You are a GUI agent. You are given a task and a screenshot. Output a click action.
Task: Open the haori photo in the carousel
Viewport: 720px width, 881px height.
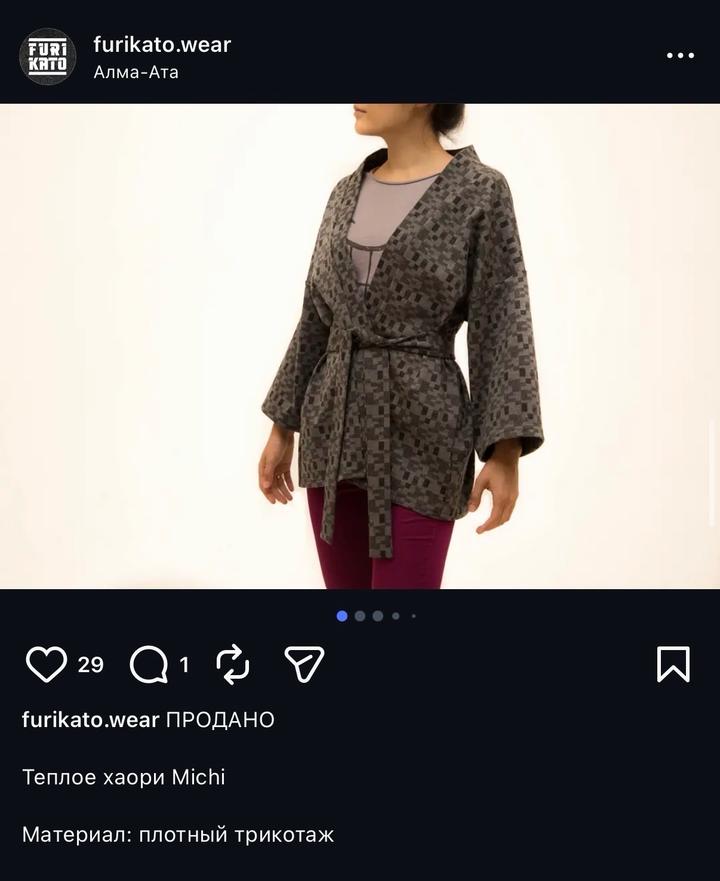pos(360,346)
